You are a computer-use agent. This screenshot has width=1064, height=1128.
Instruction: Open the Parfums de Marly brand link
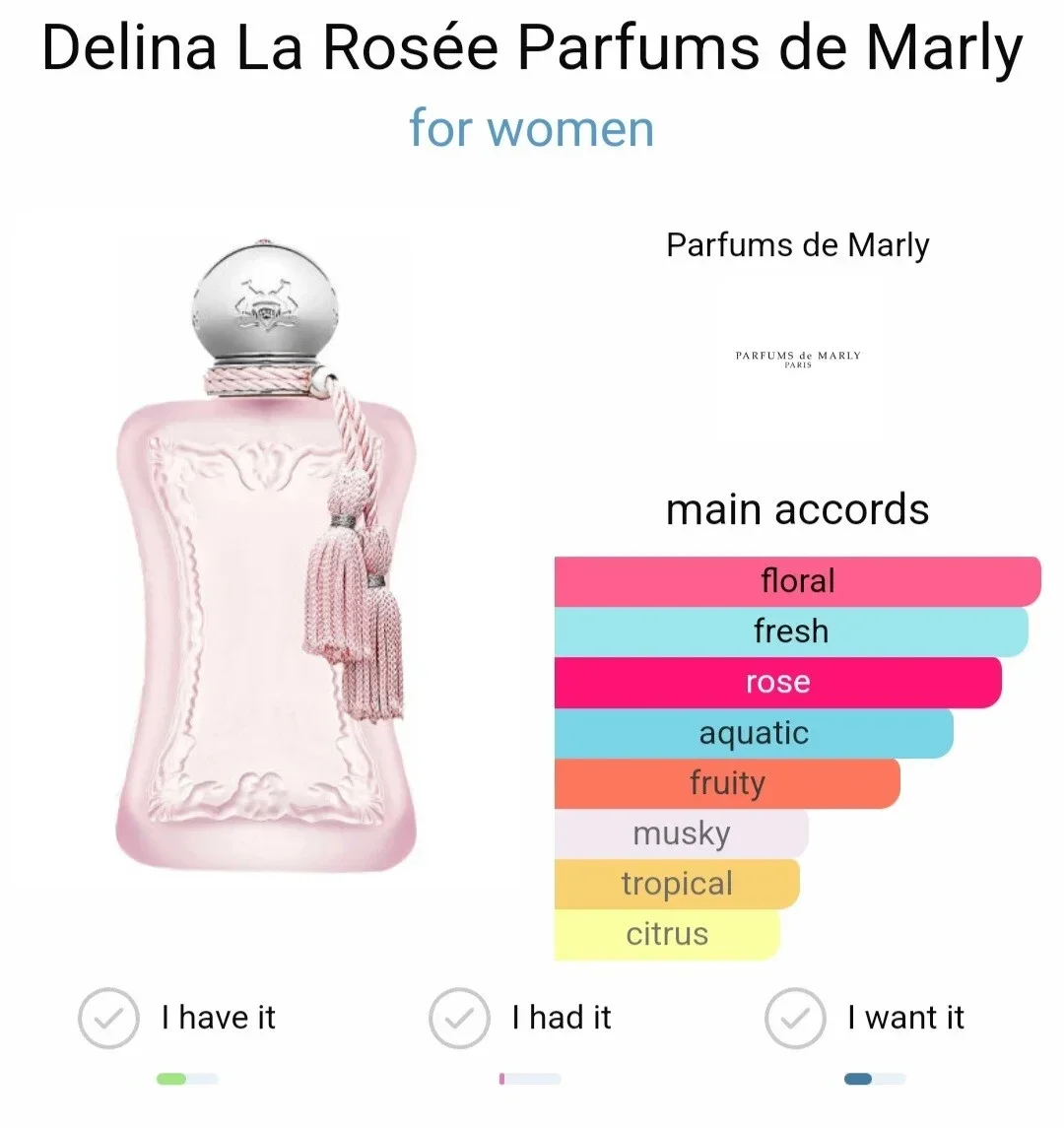(x=797, y=245)
